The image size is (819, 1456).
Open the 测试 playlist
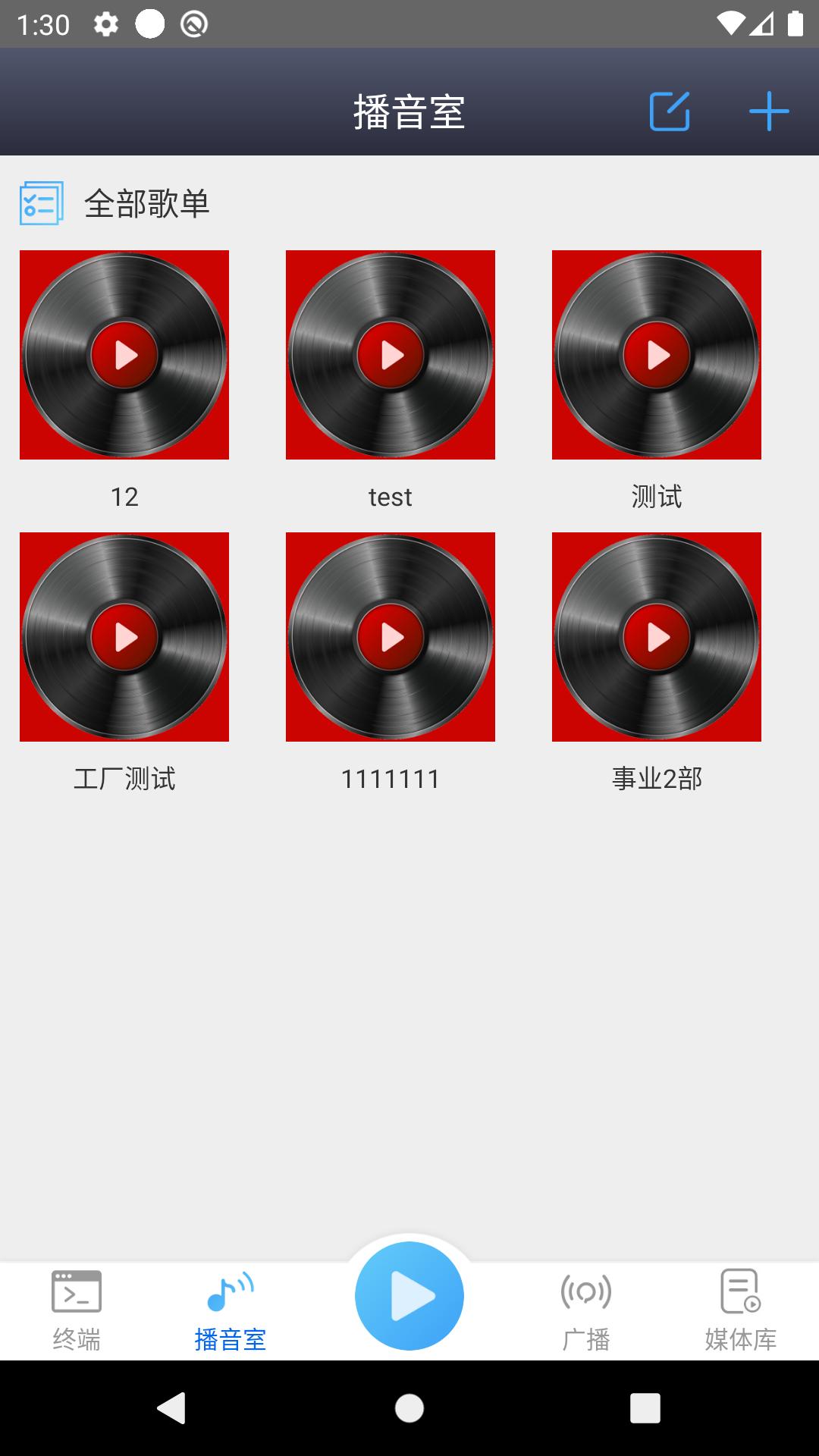tap(657, 355)
